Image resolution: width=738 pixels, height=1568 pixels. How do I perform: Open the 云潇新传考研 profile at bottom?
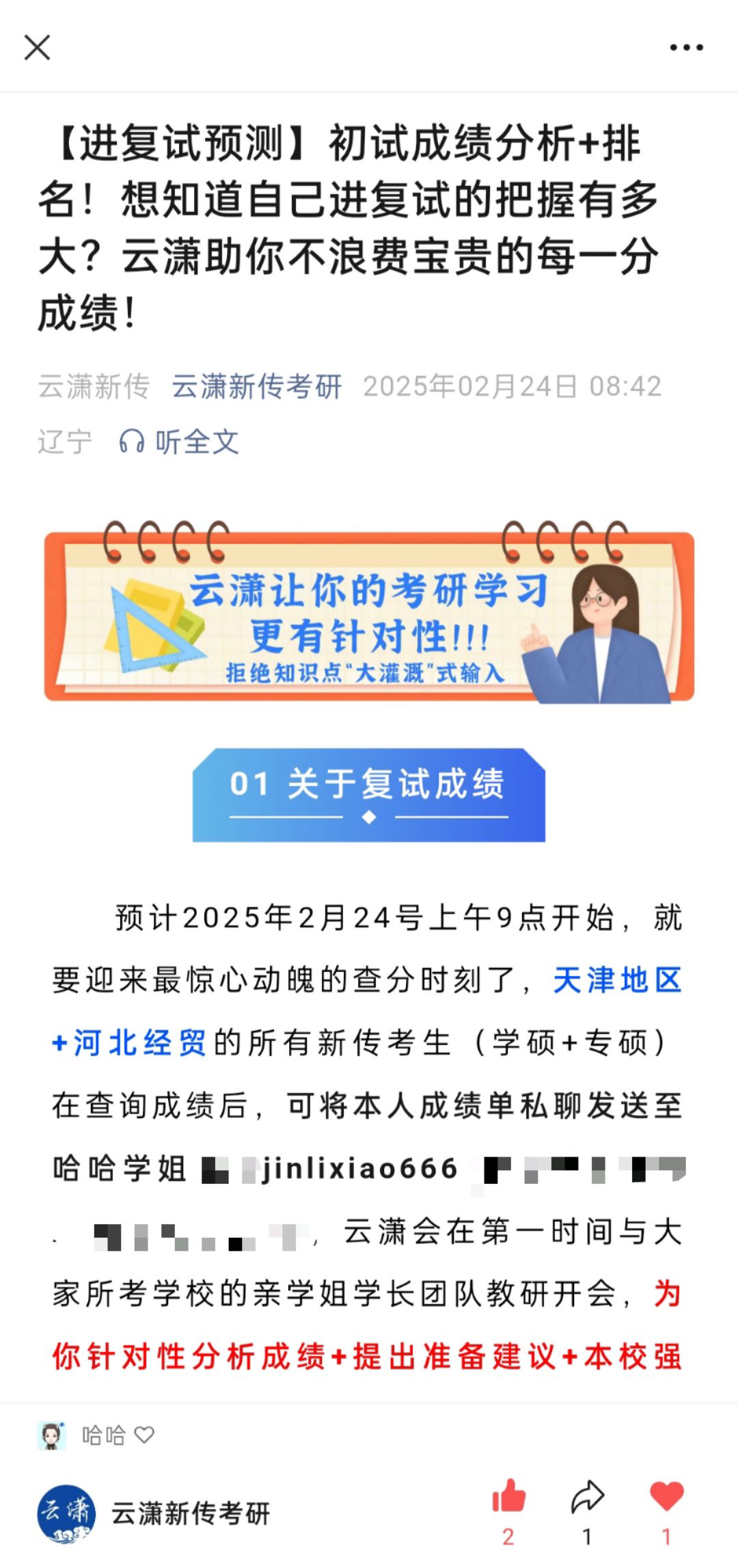pyautogui.click(x=154, y=1513)
